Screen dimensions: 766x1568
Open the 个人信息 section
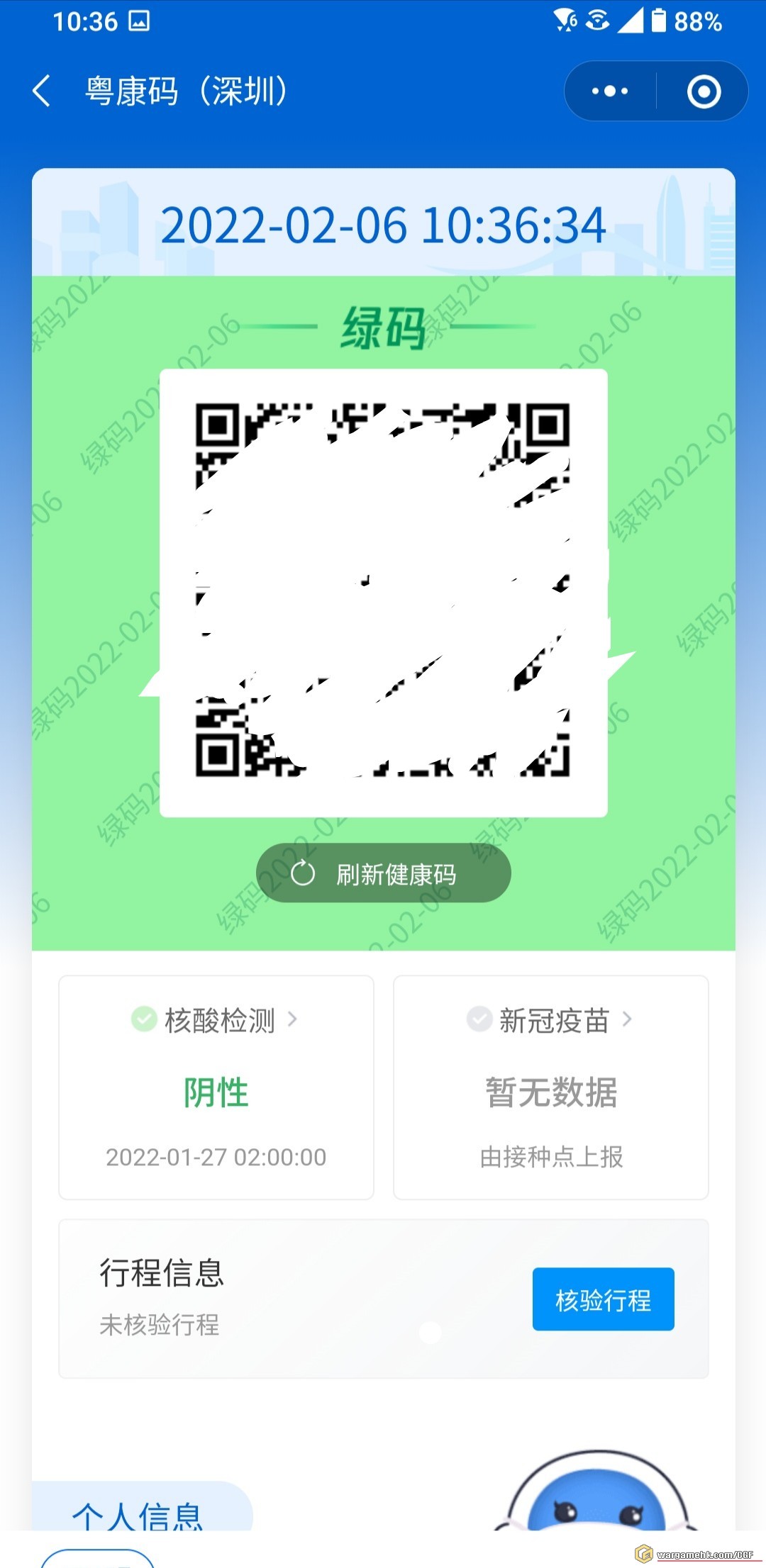(x=138, y=1514)
